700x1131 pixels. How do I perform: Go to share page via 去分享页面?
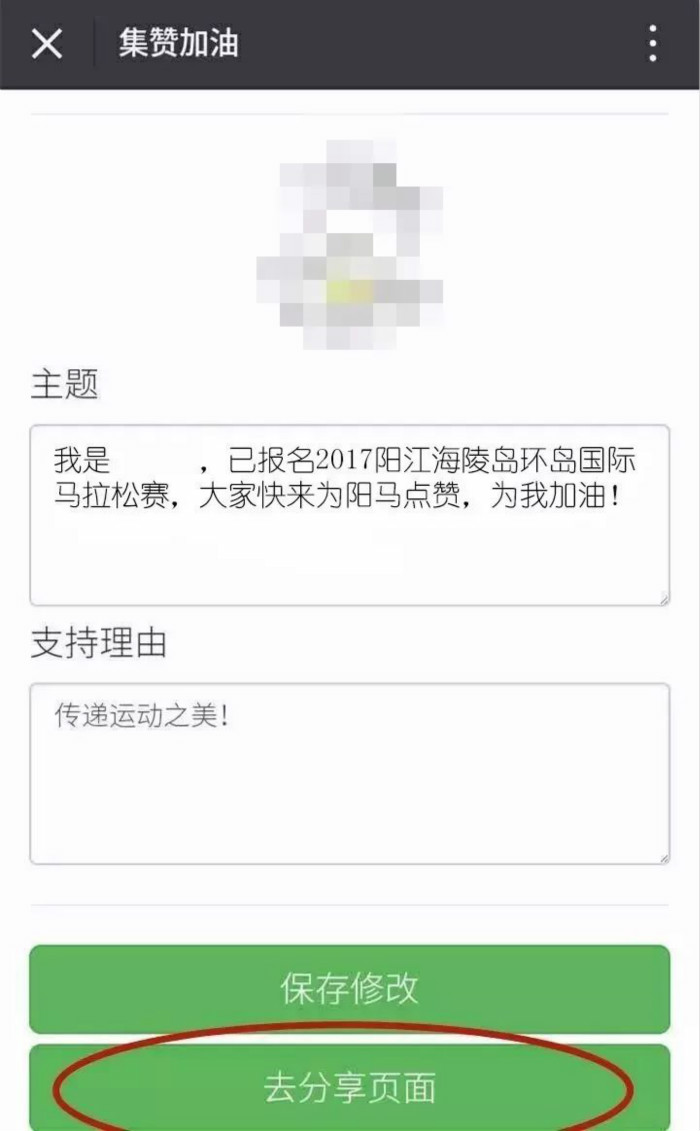(349, 1087)
